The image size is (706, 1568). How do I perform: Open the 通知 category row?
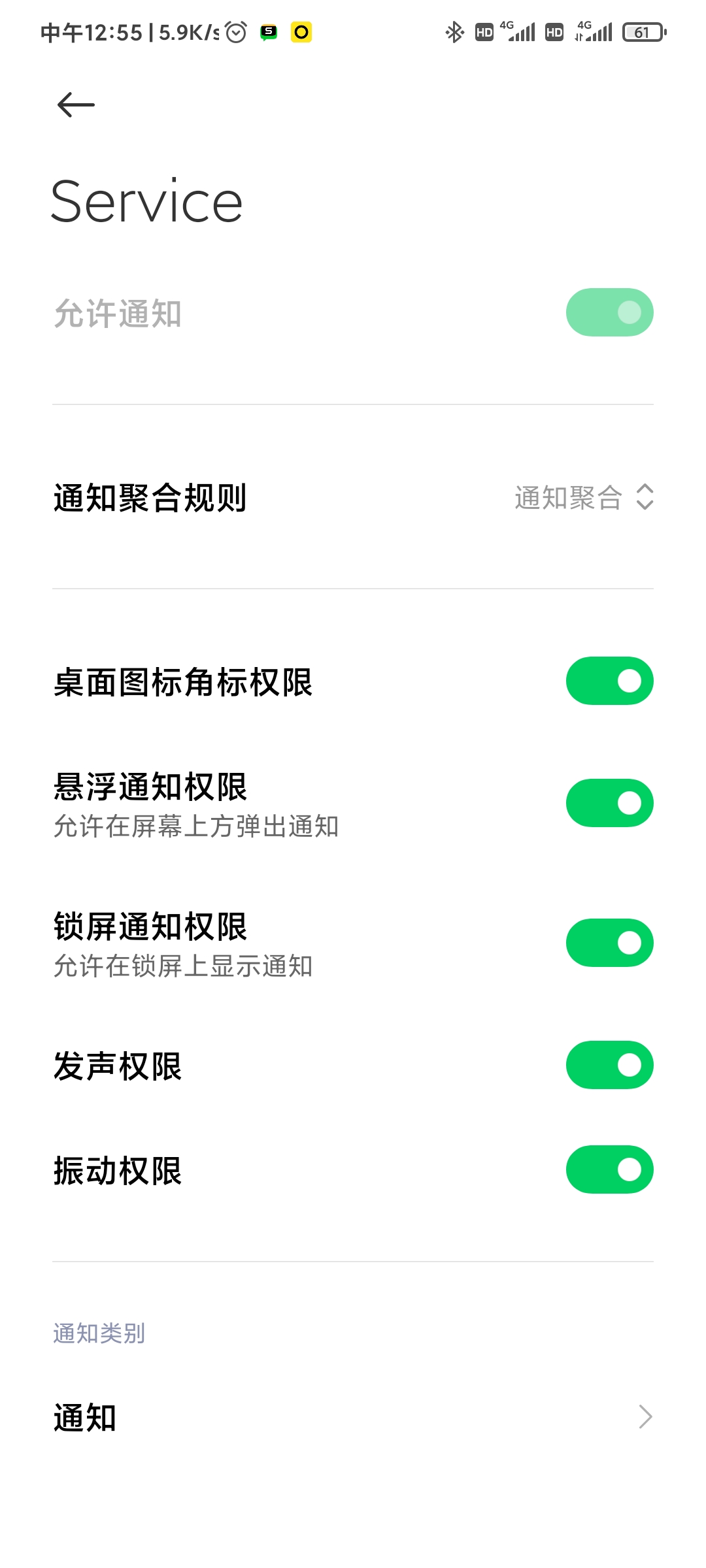click(x=353, y=1417)
